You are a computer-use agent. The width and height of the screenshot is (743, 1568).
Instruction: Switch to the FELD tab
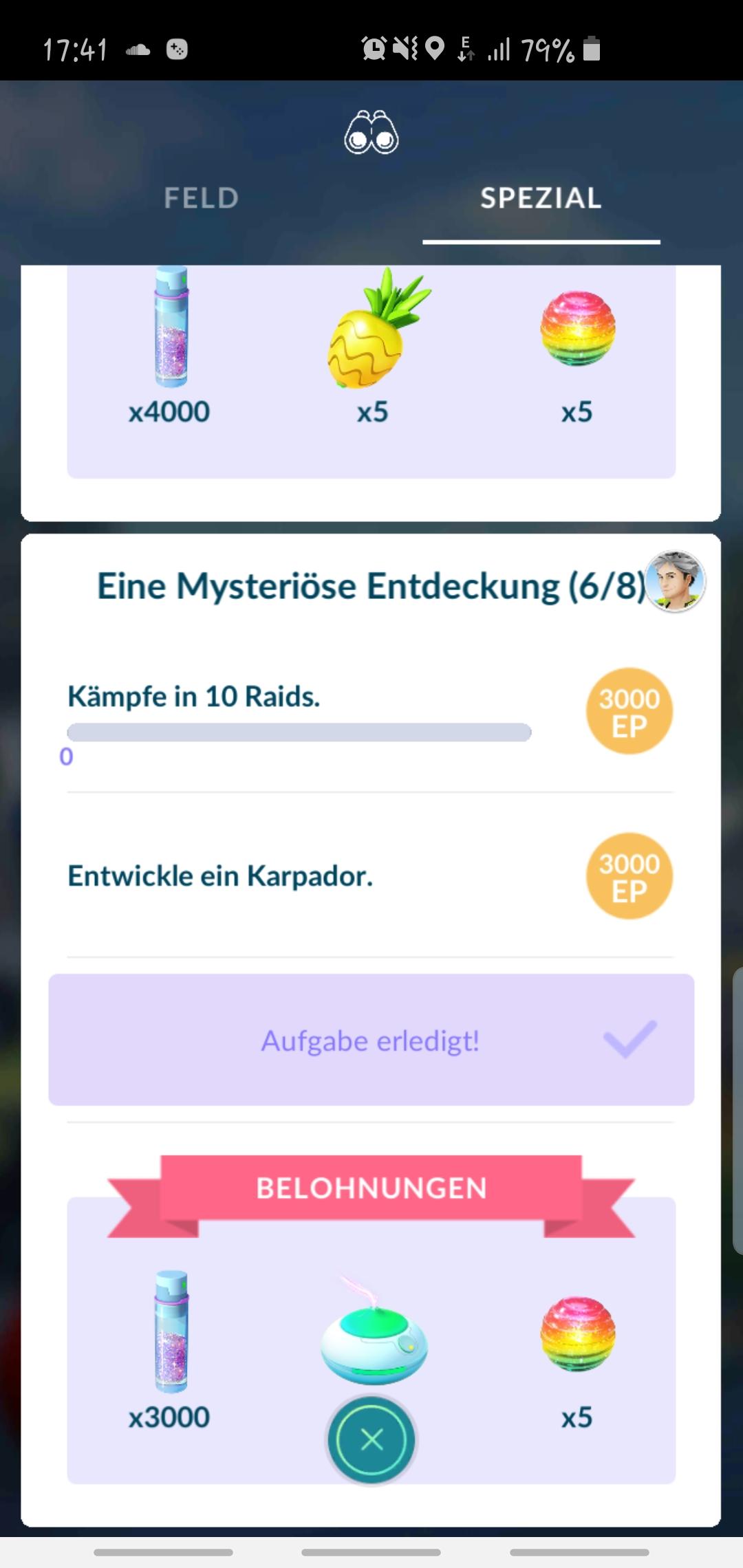click(201, 199)
